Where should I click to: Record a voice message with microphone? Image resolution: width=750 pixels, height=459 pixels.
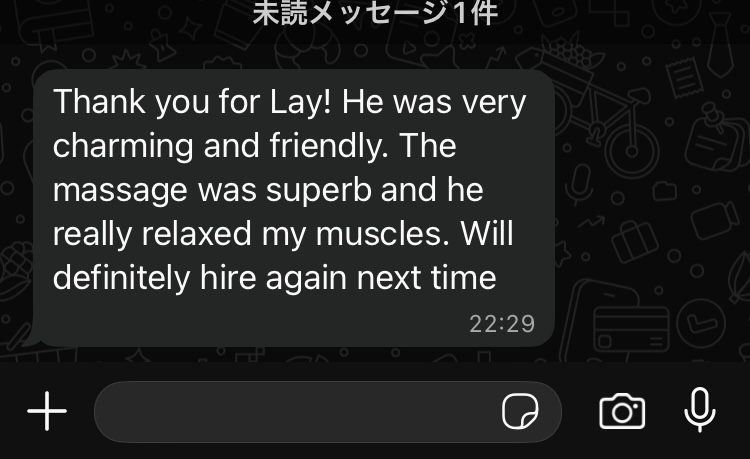click(x=700, y=410)
